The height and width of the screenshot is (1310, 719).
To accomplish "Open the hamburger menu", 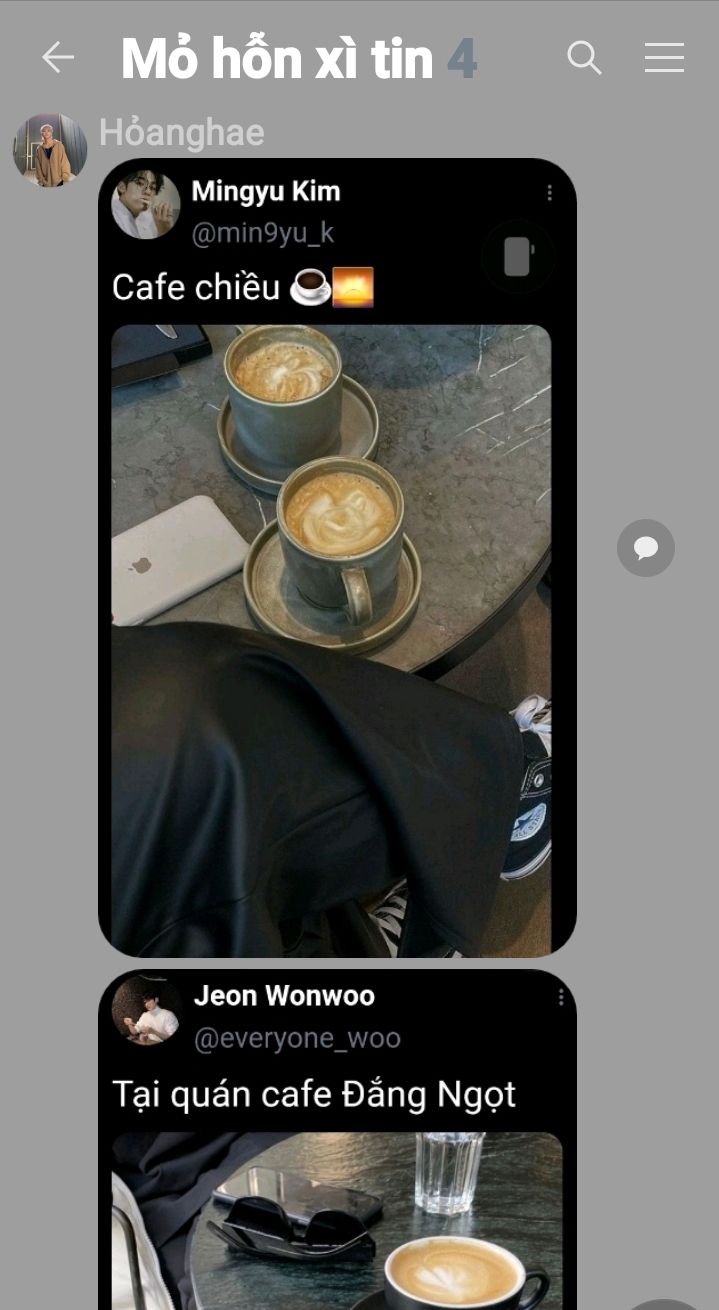I will [x=664, y=58].
